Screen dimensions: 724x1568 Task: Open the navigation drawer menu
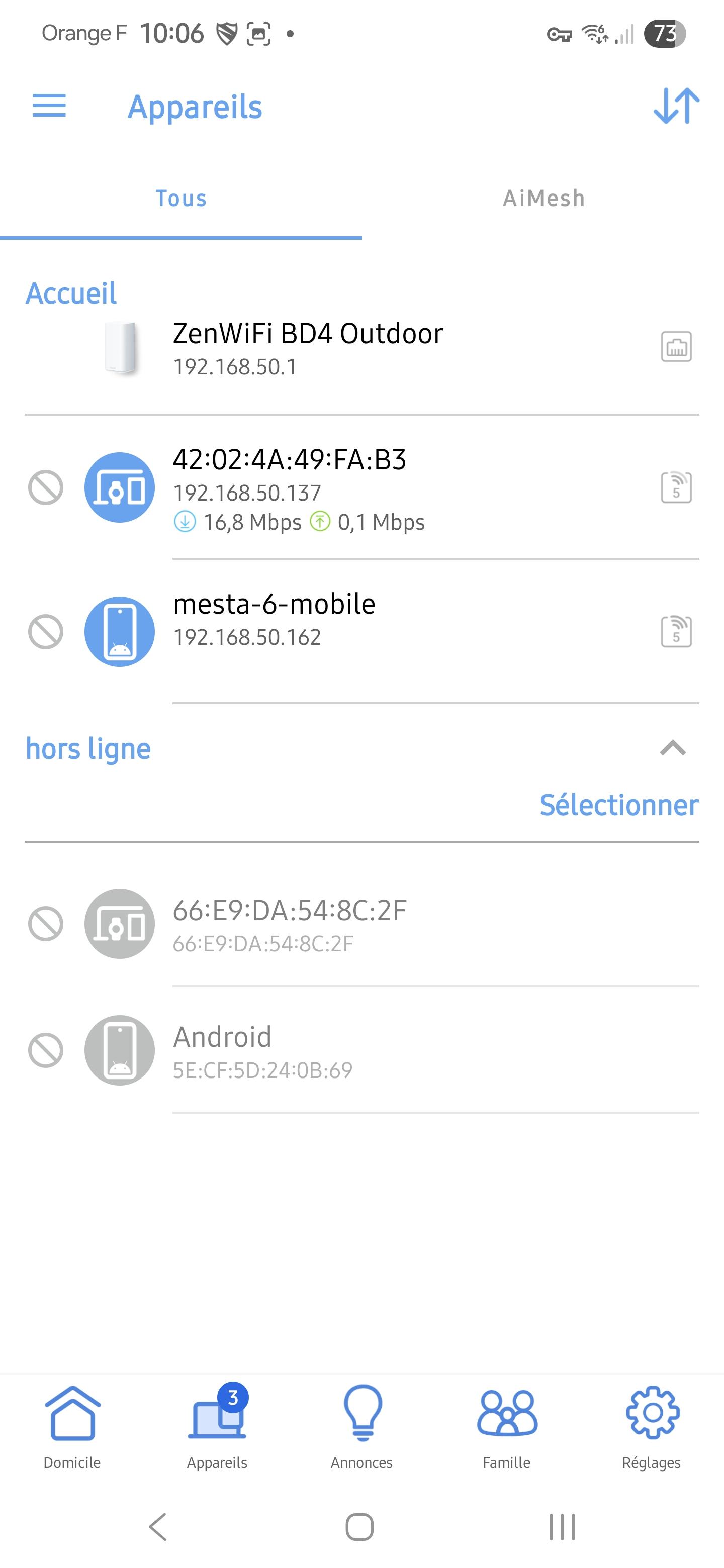48,106
